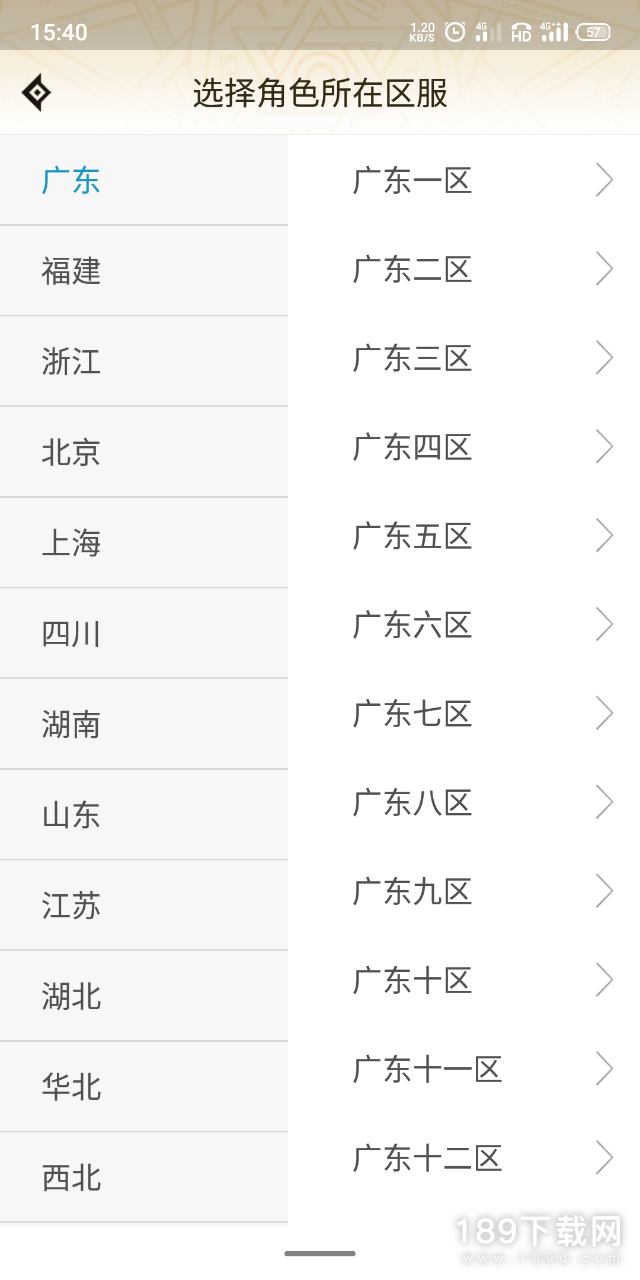Switch to the 四川 region
The width and height of the screenshot is (640, 1280).
coord(144,634)
